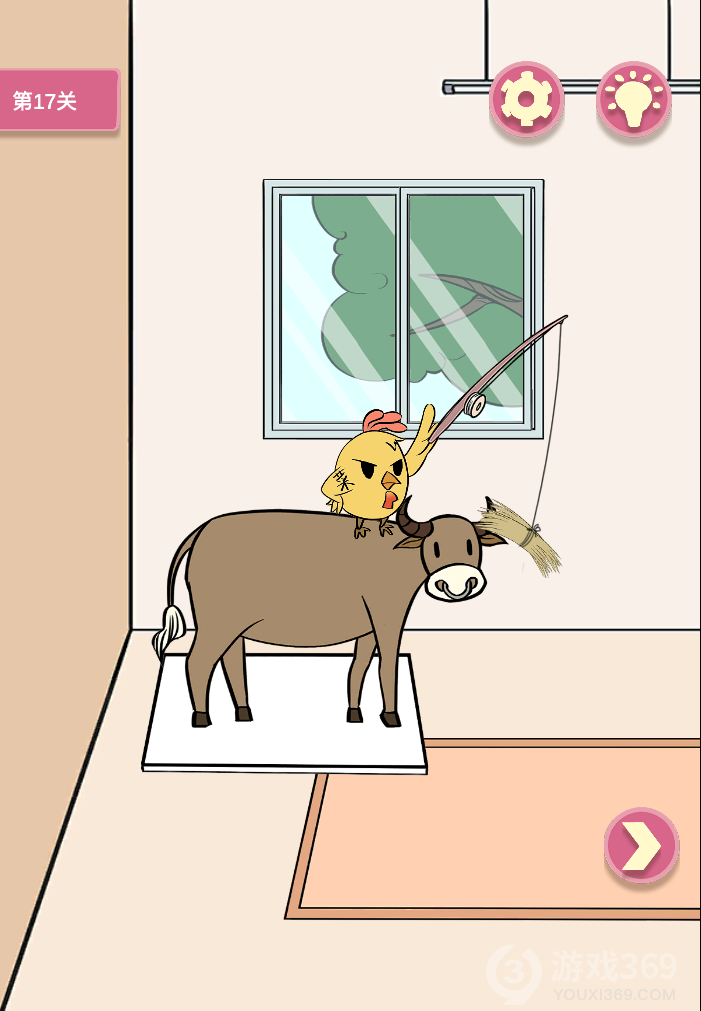
Task: Tap the lightbulb hint button
Action: (633, 98)
